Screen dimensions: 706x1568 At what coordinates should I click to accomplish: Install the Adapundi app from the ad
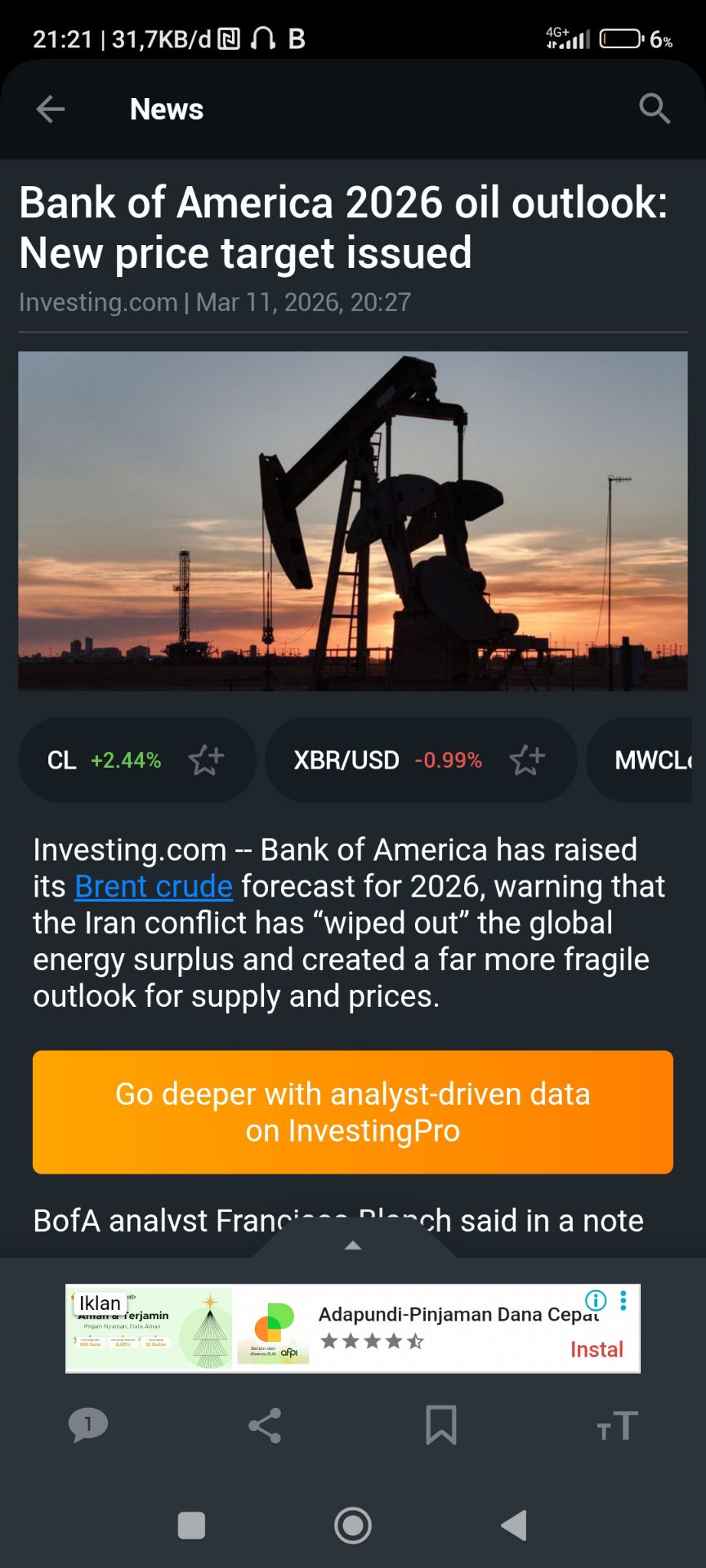tap(597, 1349)
